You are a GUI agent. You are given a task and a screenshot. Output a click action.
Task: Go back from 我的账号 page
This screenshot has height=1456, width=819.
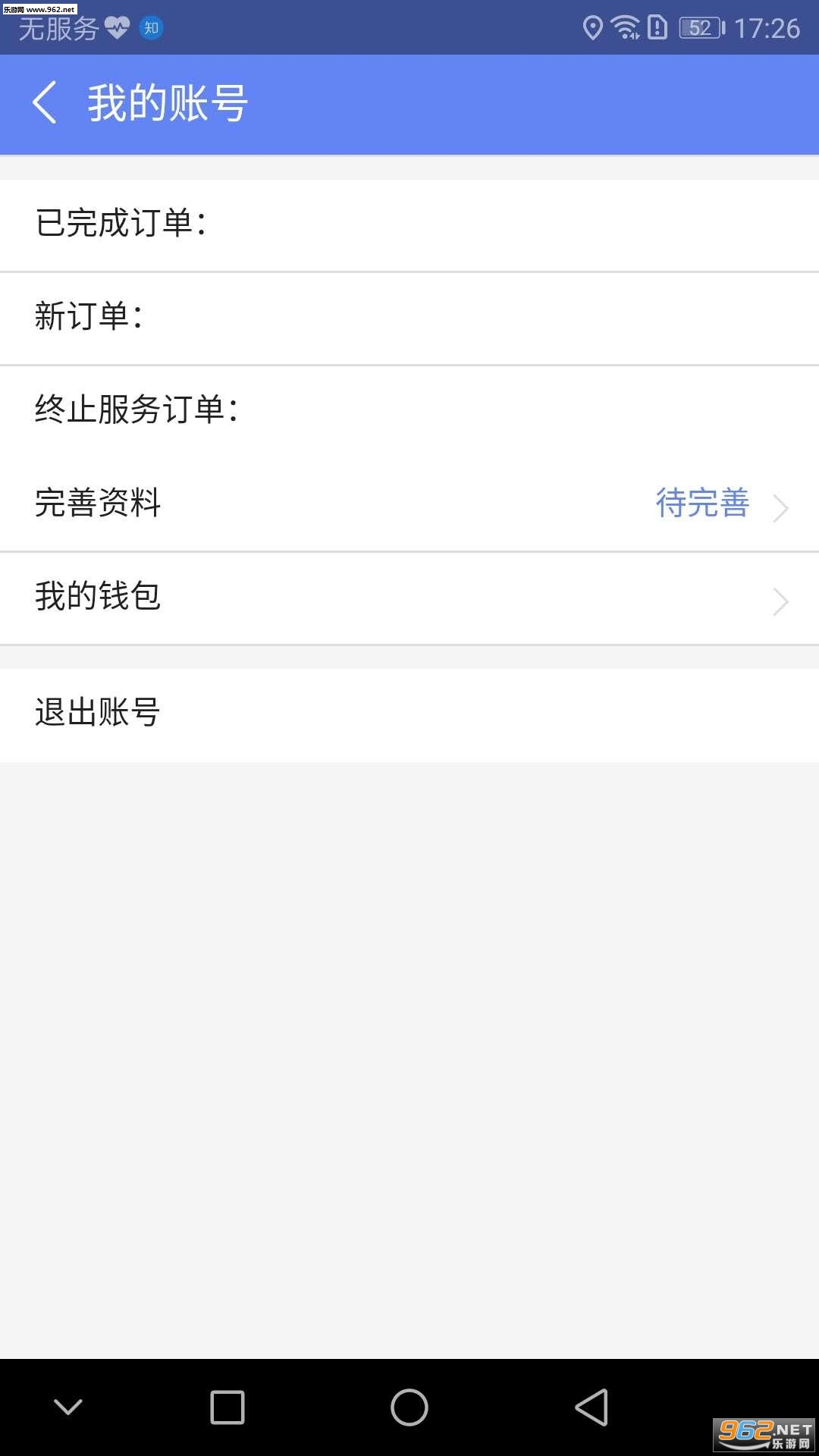[45, 103]
